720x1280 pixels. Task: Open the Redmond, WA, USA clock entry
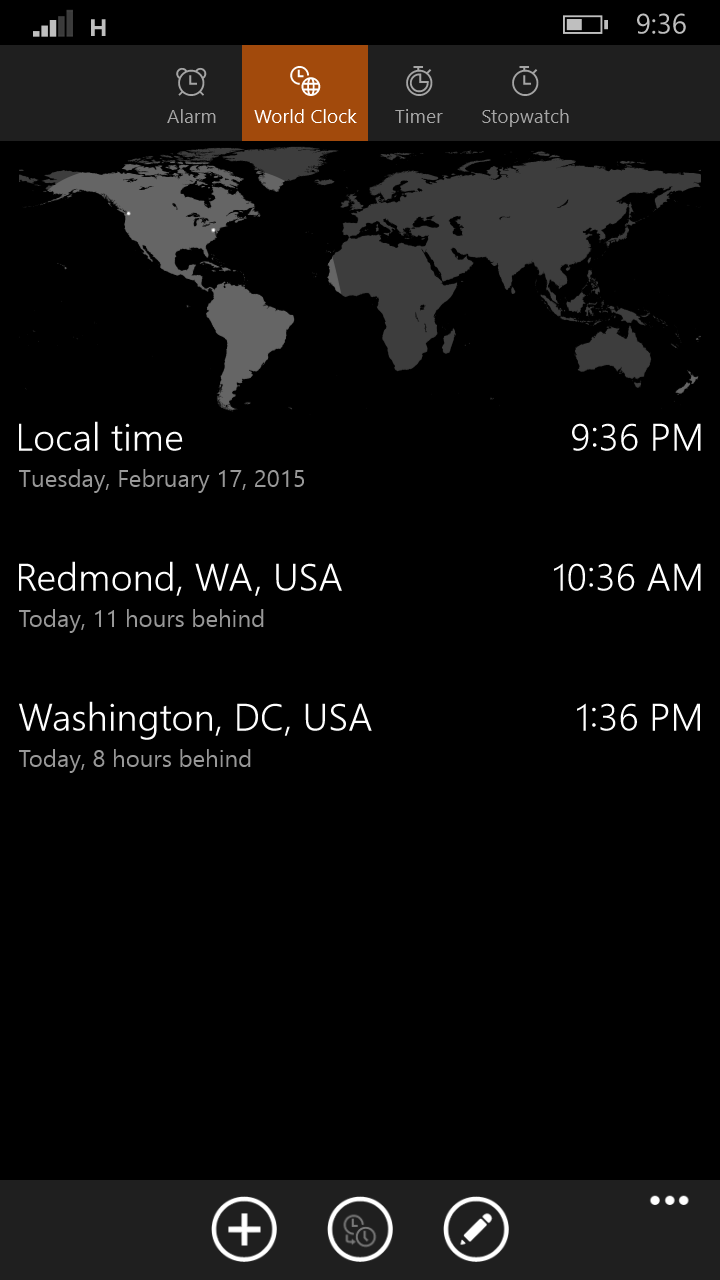pos(360,595)
